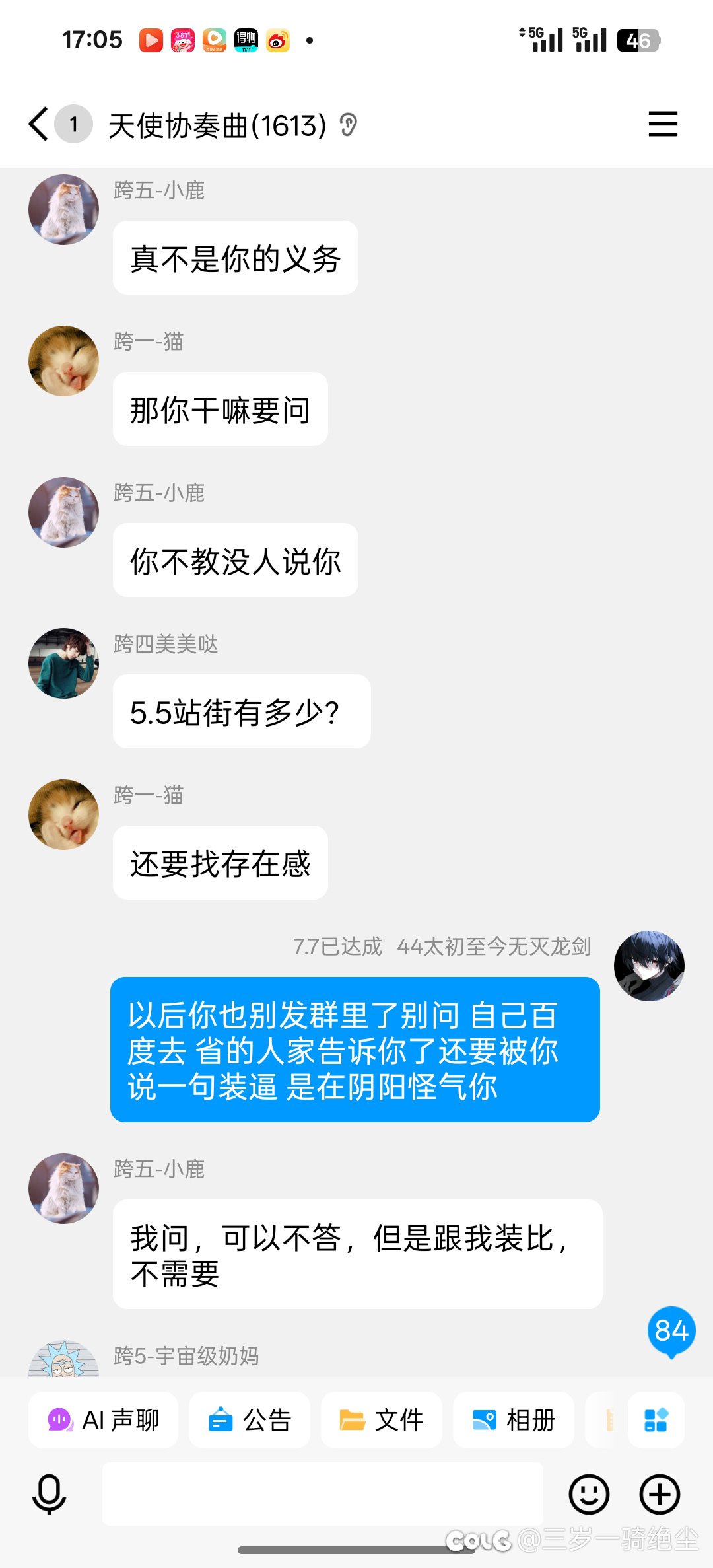Open the 相册 album chip
713x1568 pixels.
pyautogui.click(x=514, y=1420)
